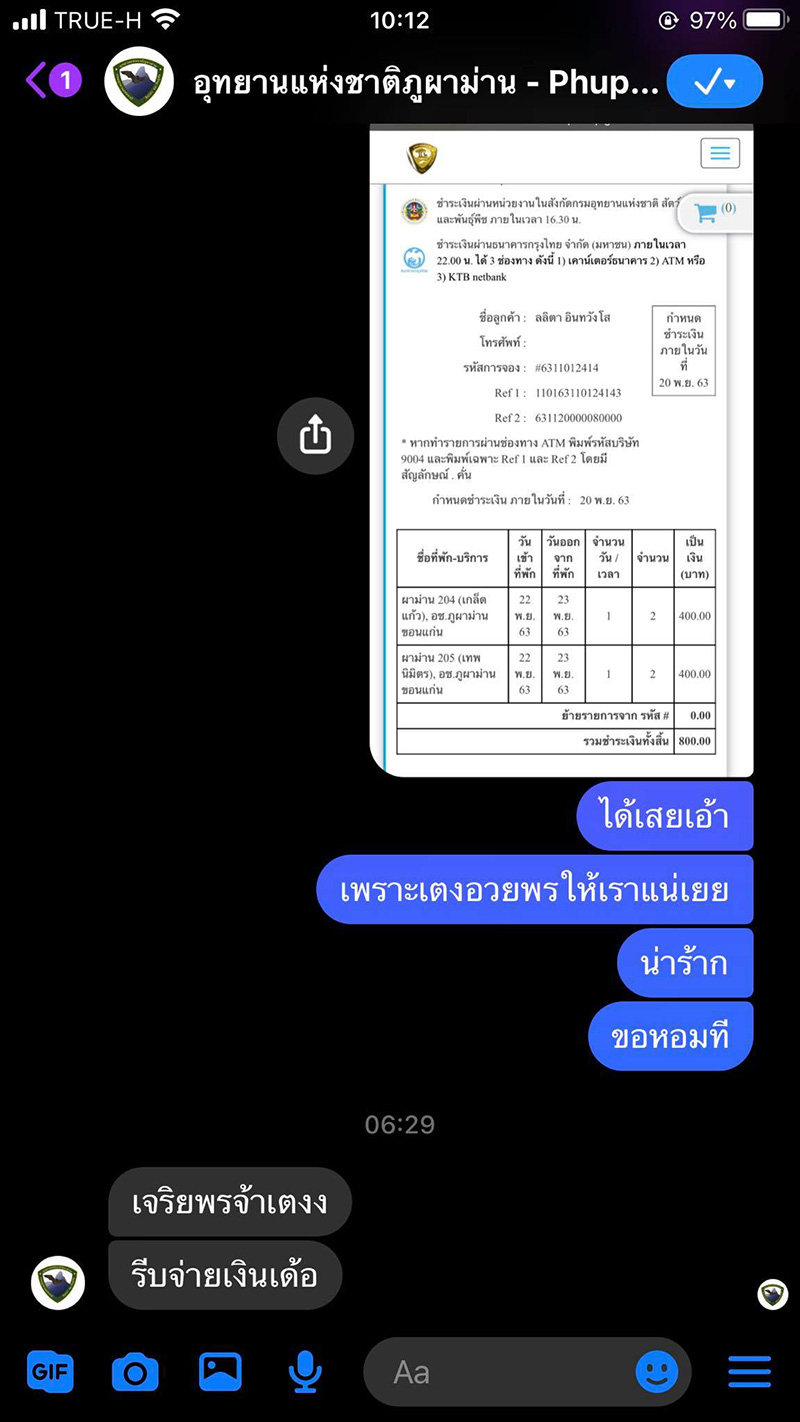Open the emoji smiley picker
800x1422 pixels.
click(x=656, y=1372)
